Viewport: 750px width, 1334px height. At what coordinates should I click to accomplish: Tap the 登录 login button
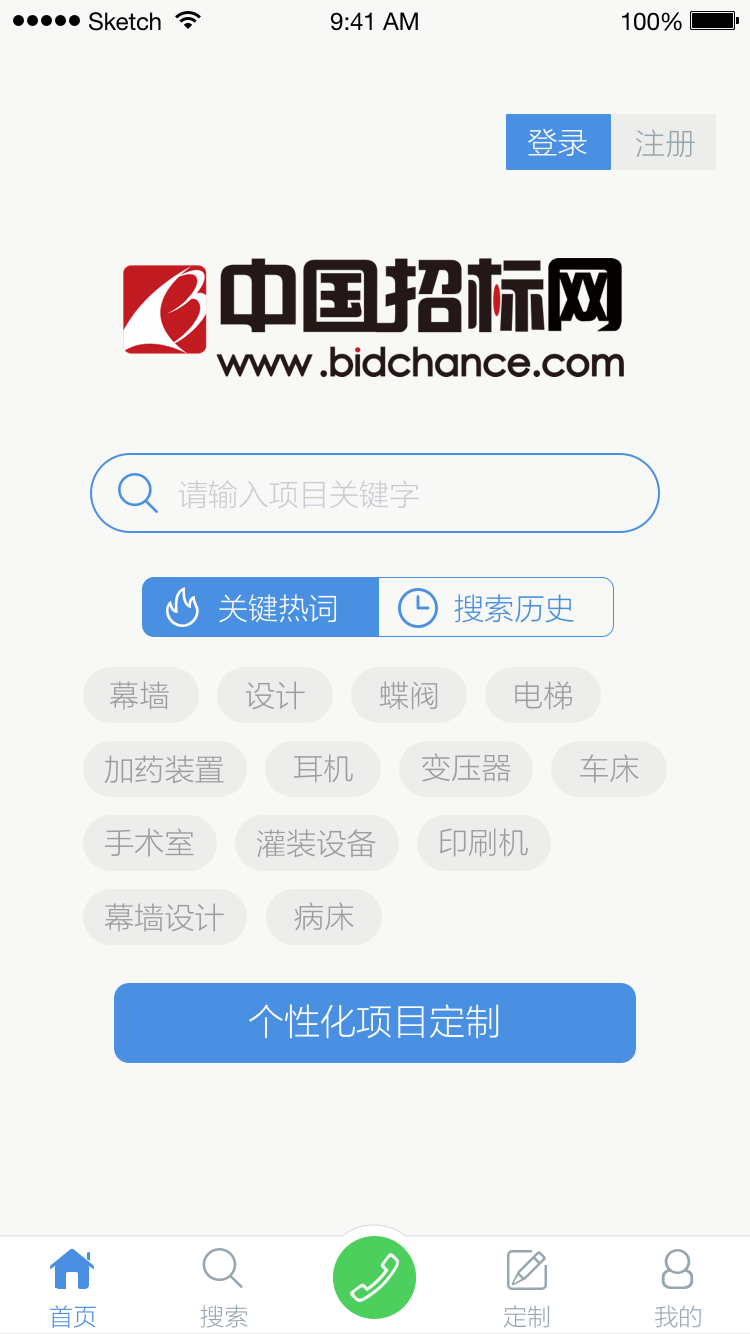(x=558, y=142)
